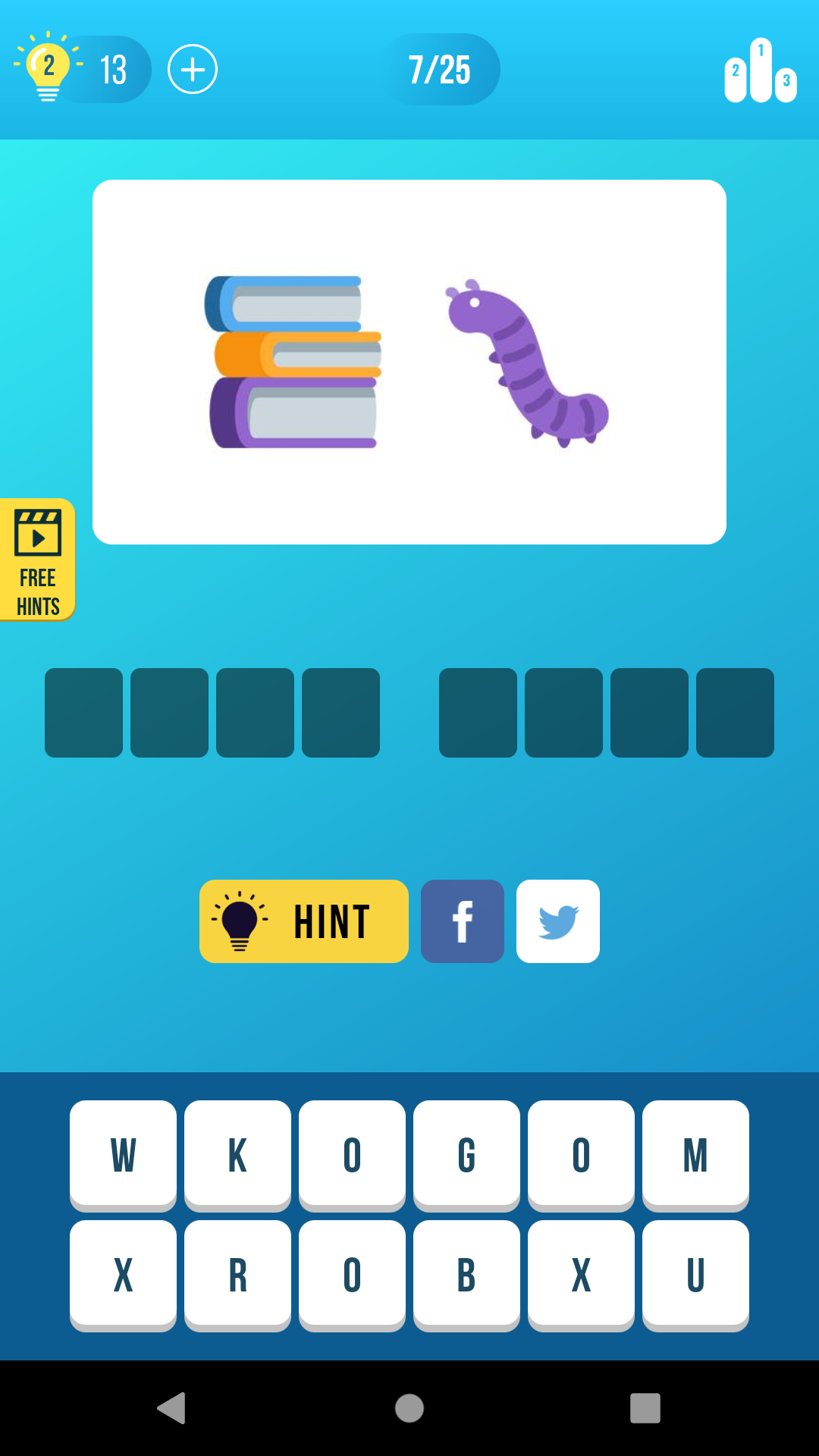Share the puzzle on Twitter
Image resolution: width=819 pixels, height=1456 pixels.
(x=558, y=921)
